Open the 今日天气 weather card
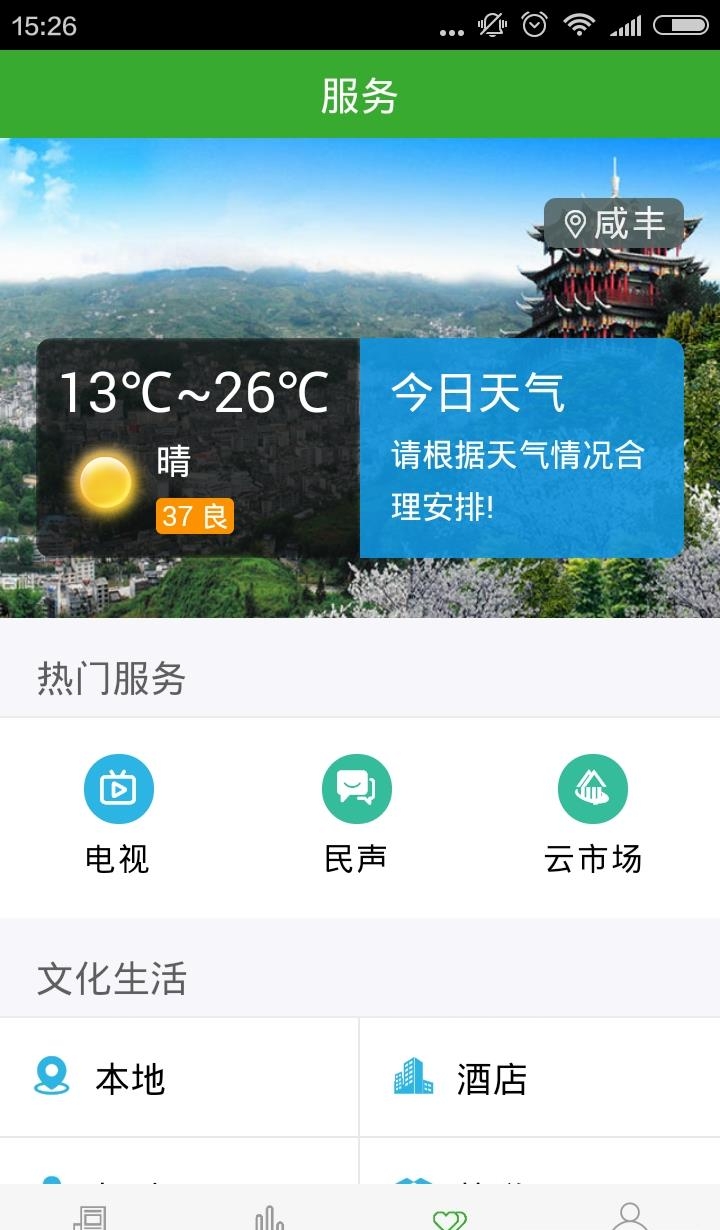Viewport: 720px width, 1230px height. coord(521,448)
